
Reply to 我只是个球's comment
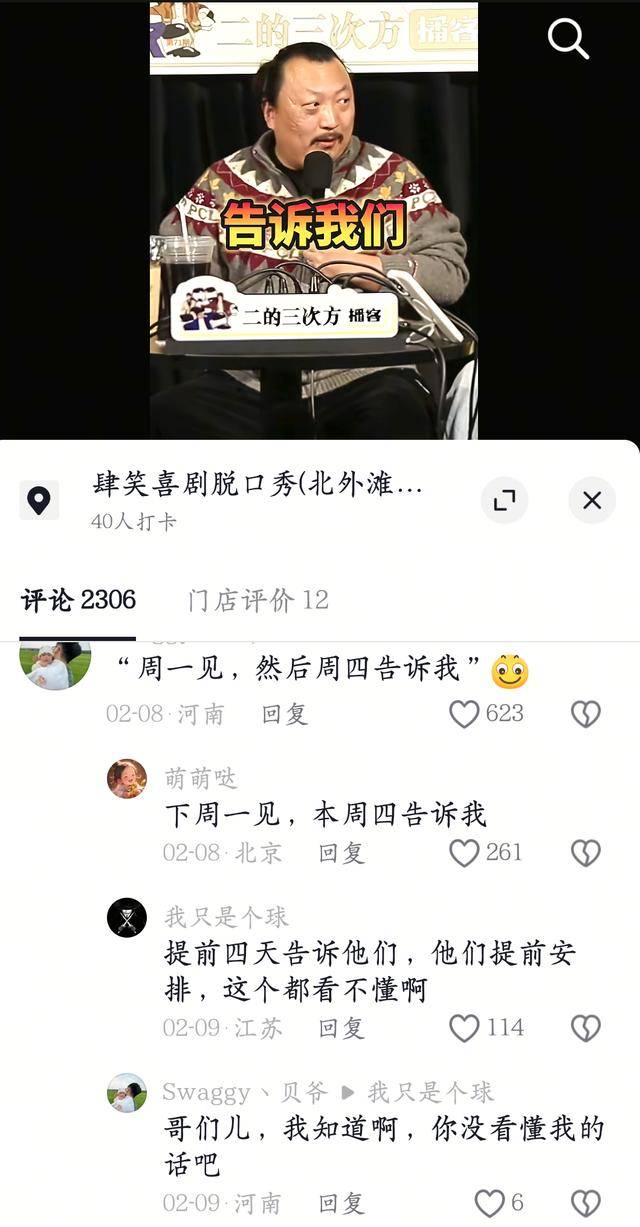341,1028
